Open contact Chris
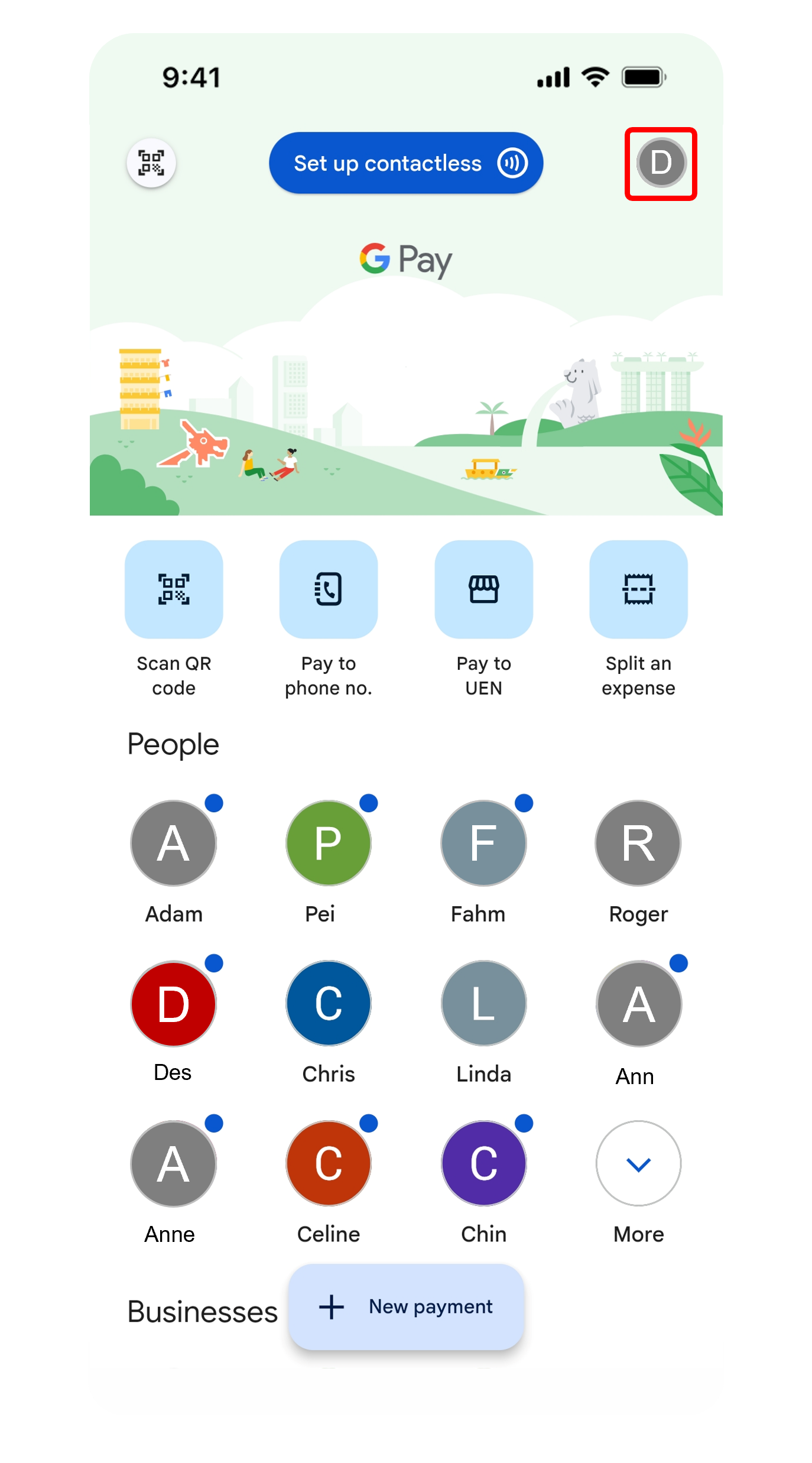This screenshot has width=812, height=1463. click(x=329, y=1004)
